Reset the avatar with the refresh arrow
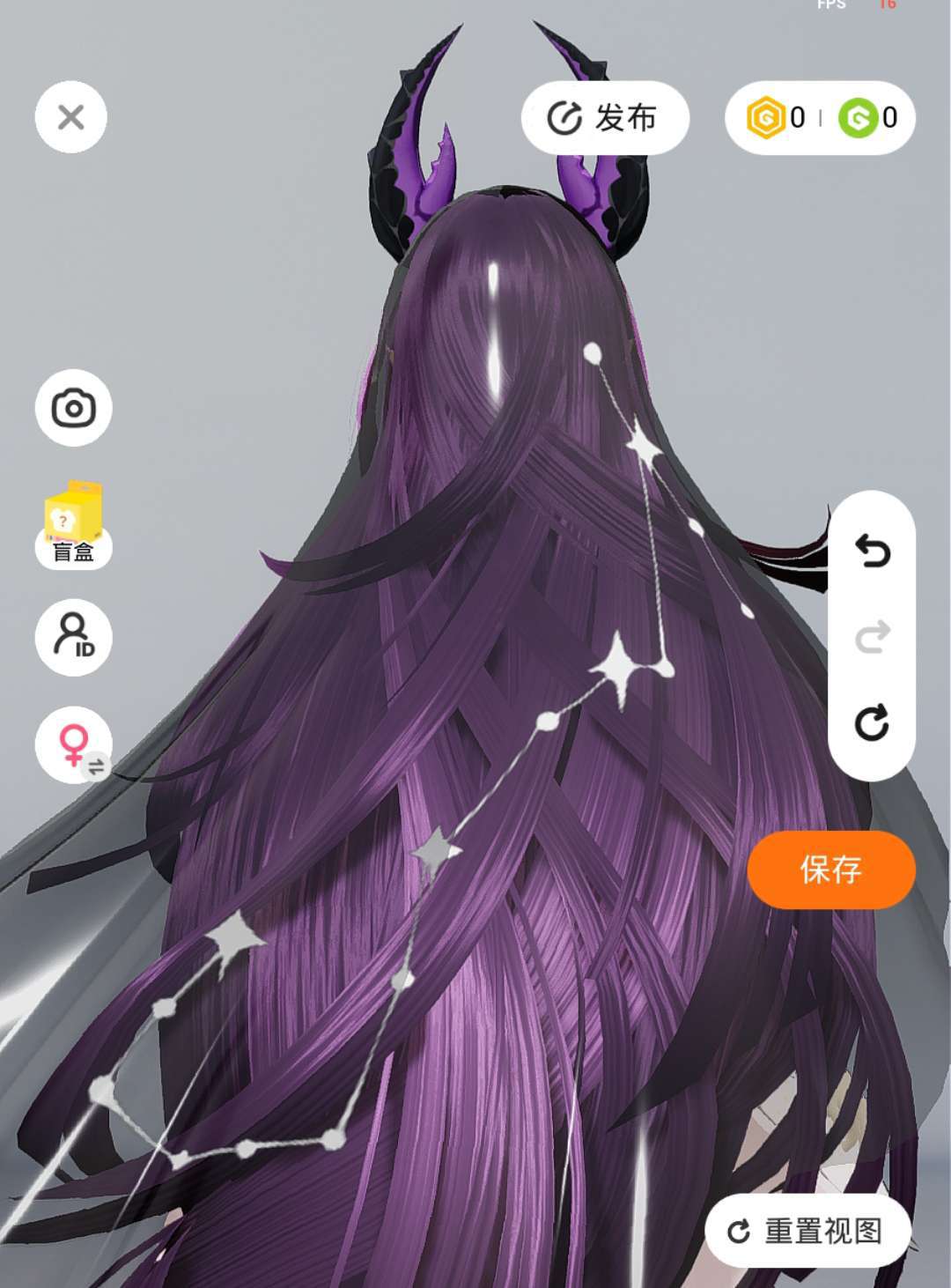Screen dimensions: 951x1288 (872, 723)
